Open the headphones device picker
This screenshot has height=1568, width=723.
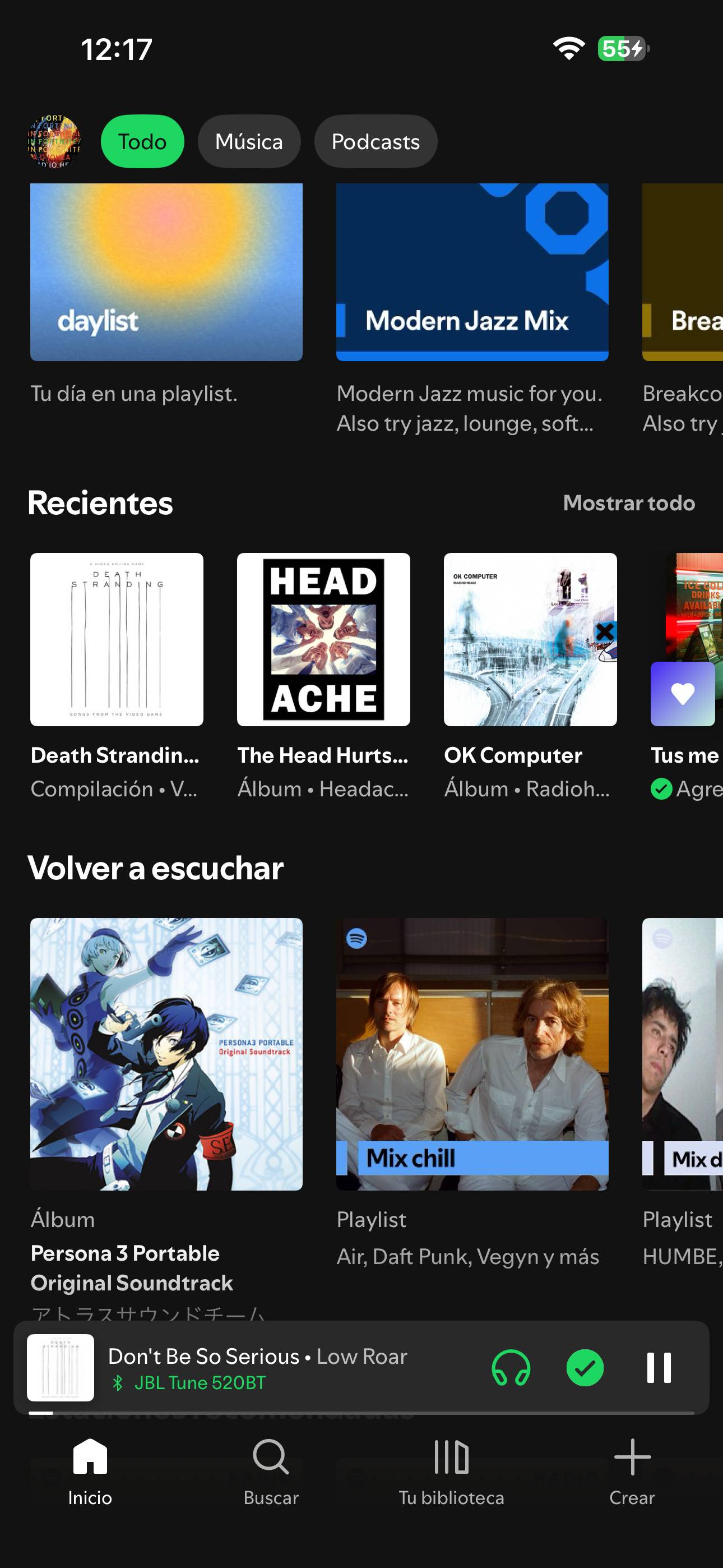511,1368
